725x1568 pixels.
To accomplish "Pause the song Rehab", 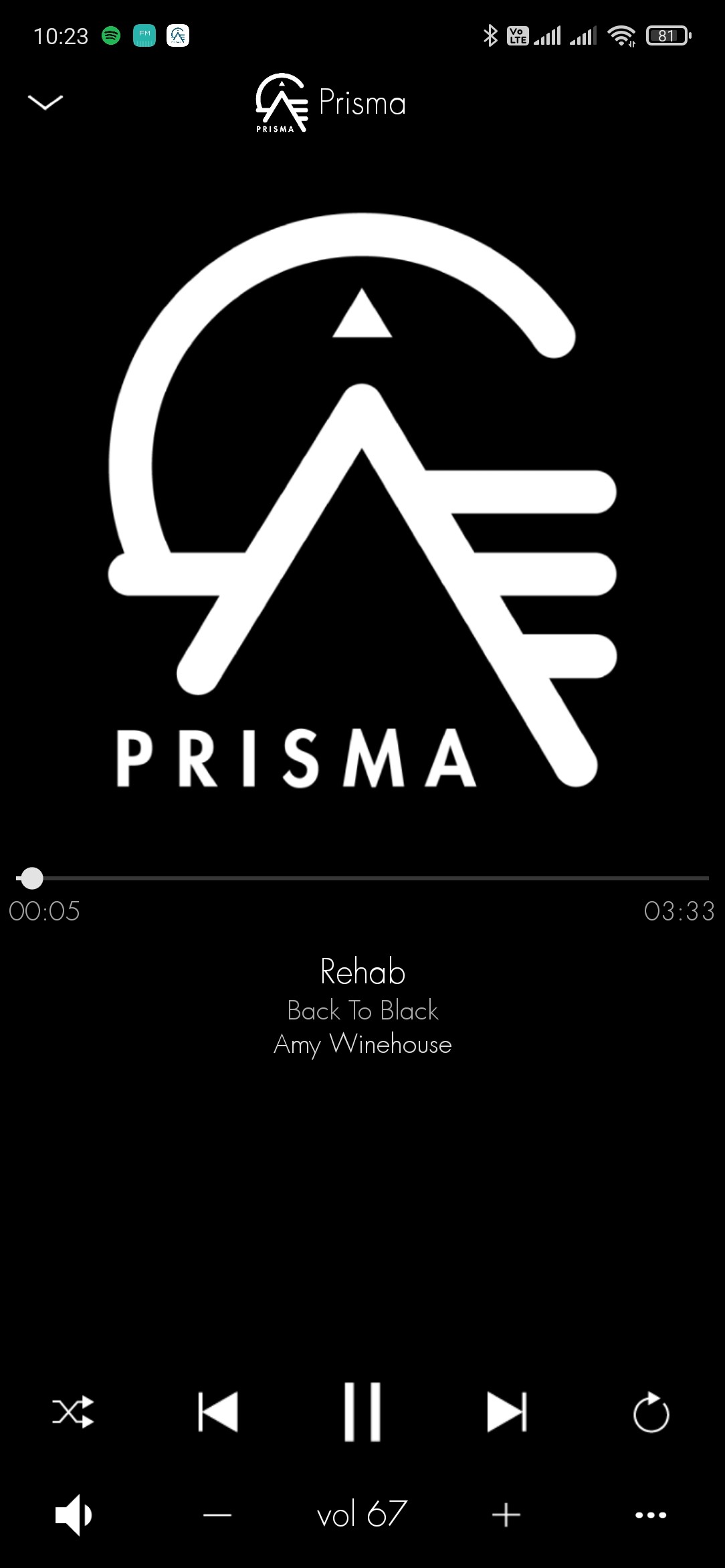I will point(362,1411).
